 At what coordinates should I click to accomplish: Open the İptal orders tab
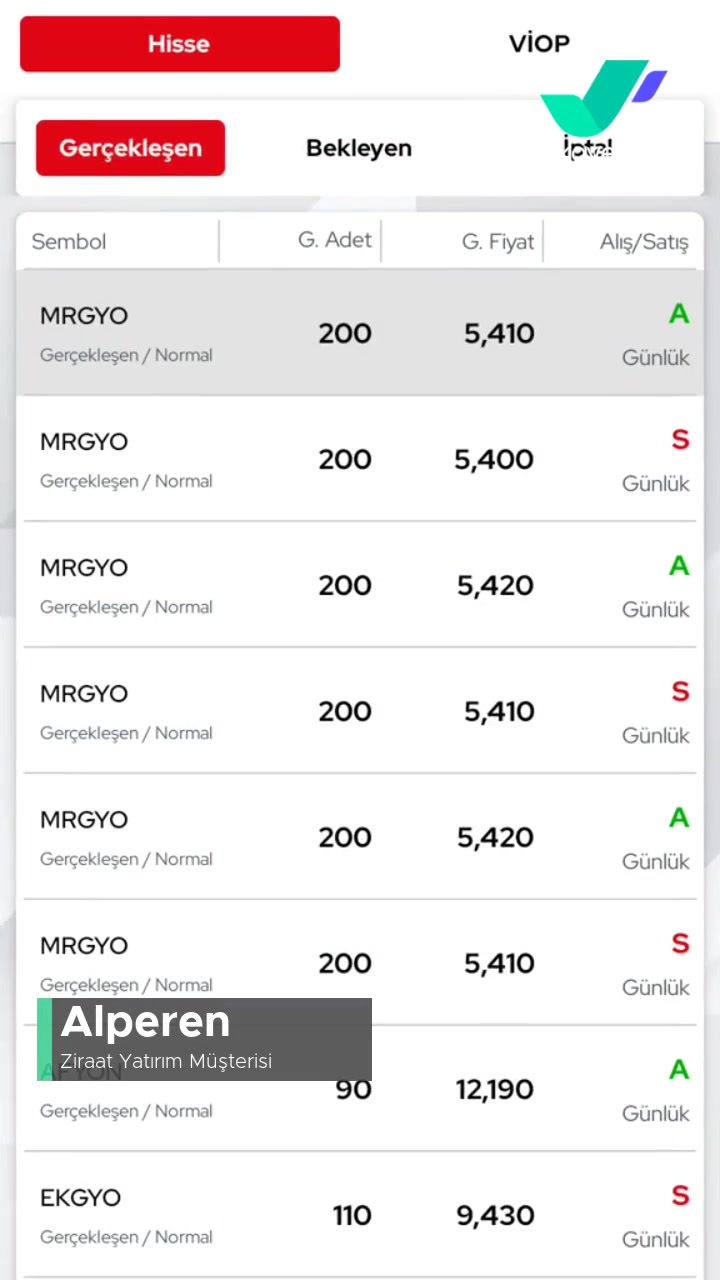tap(588, 149)
